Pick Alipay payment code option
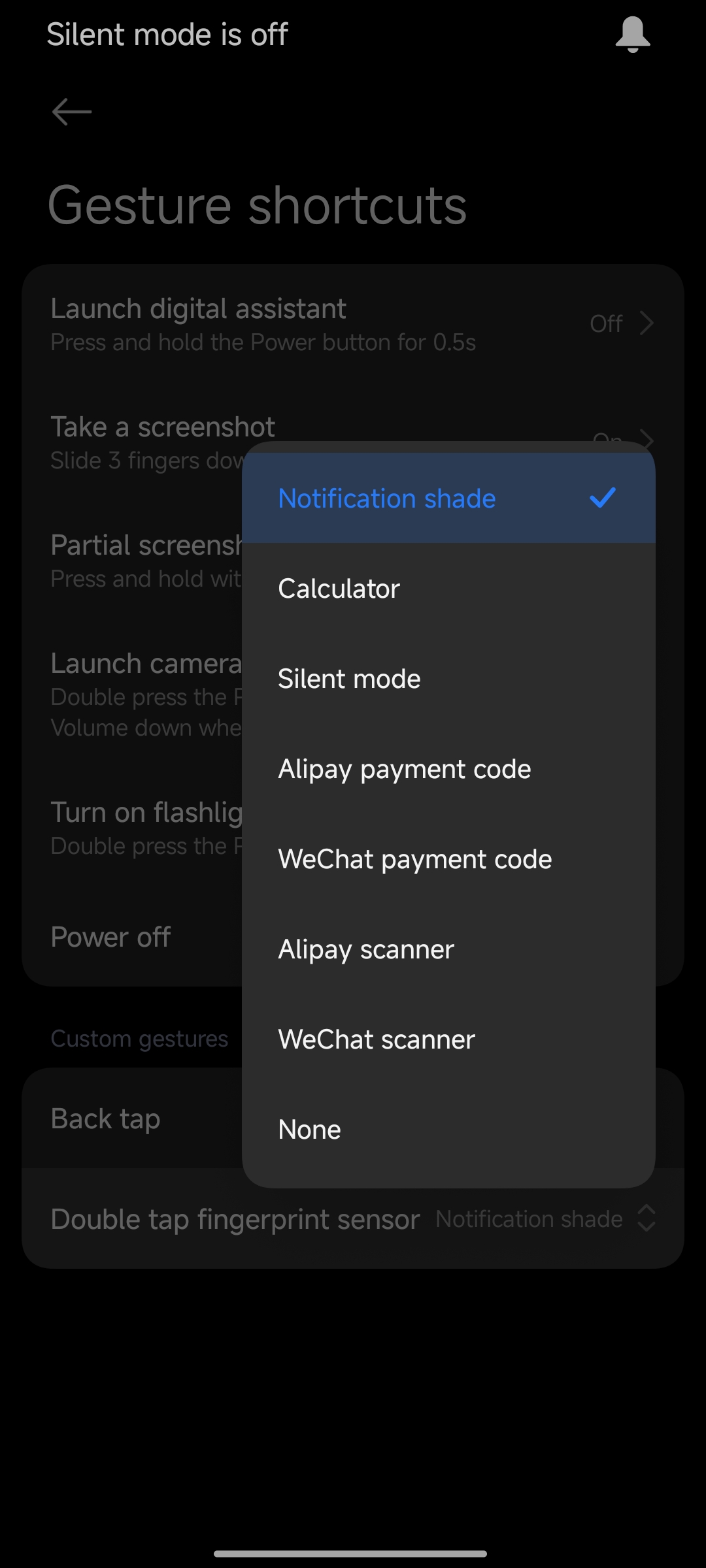Viewport: 706px width, 1568px height. tap(448, 768)
